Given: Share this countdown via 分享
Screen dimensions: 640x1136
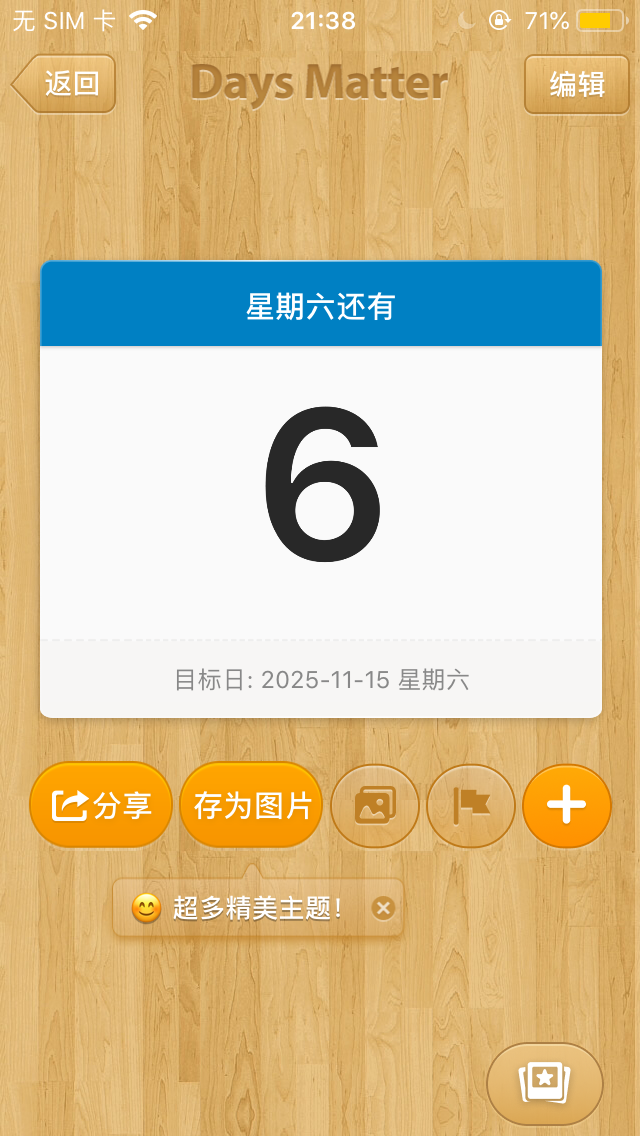Looking at the screenshot, I should (101, 805).
